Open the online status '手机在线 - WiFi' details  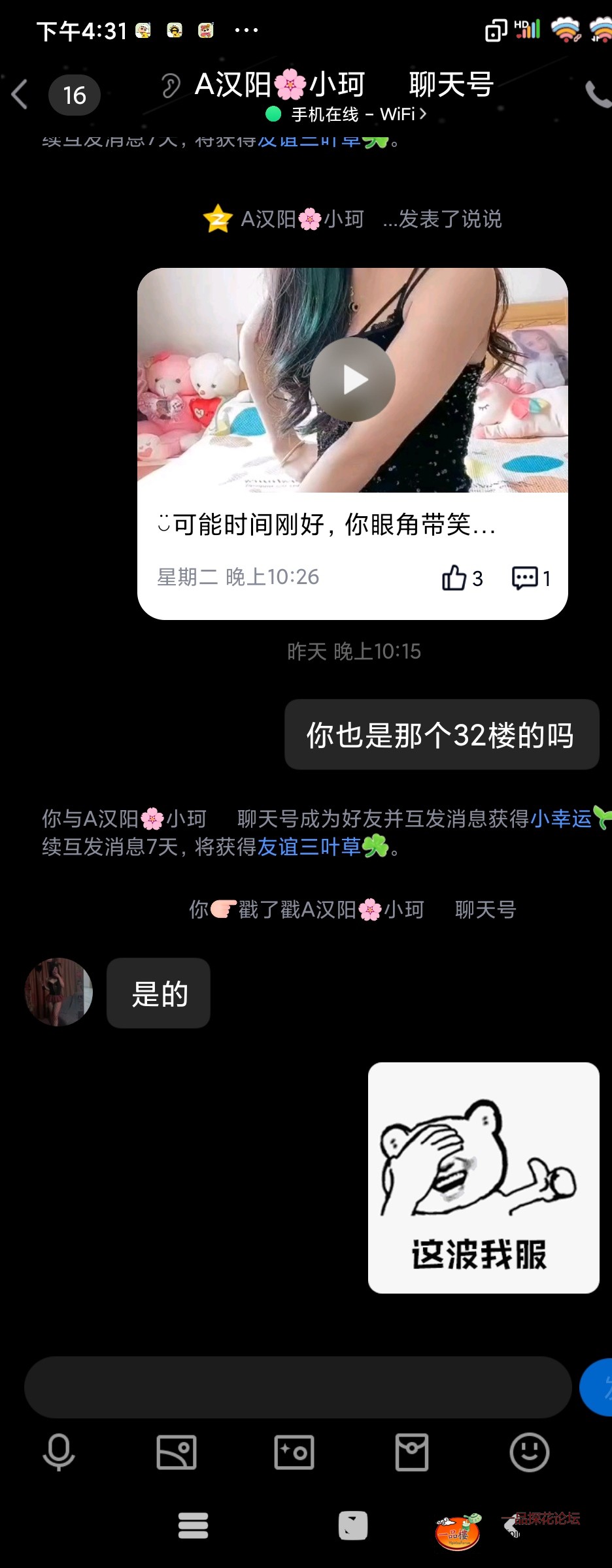(x=347, y=114)
